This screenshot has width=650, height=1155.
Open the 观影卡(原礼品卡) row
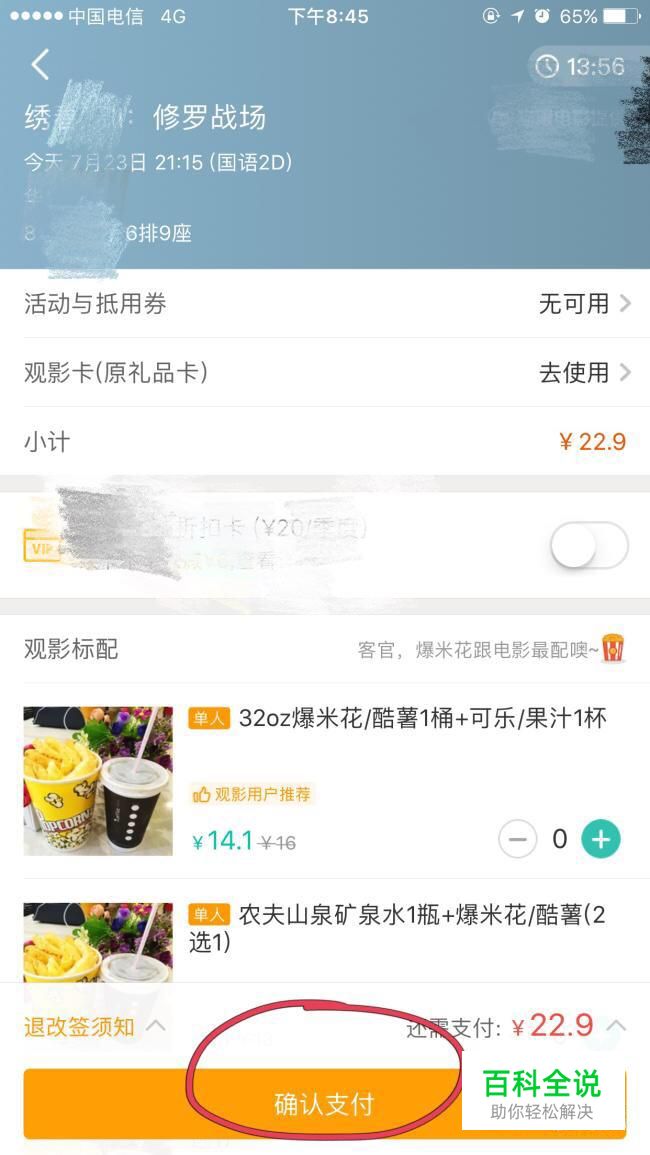(325, 373)
